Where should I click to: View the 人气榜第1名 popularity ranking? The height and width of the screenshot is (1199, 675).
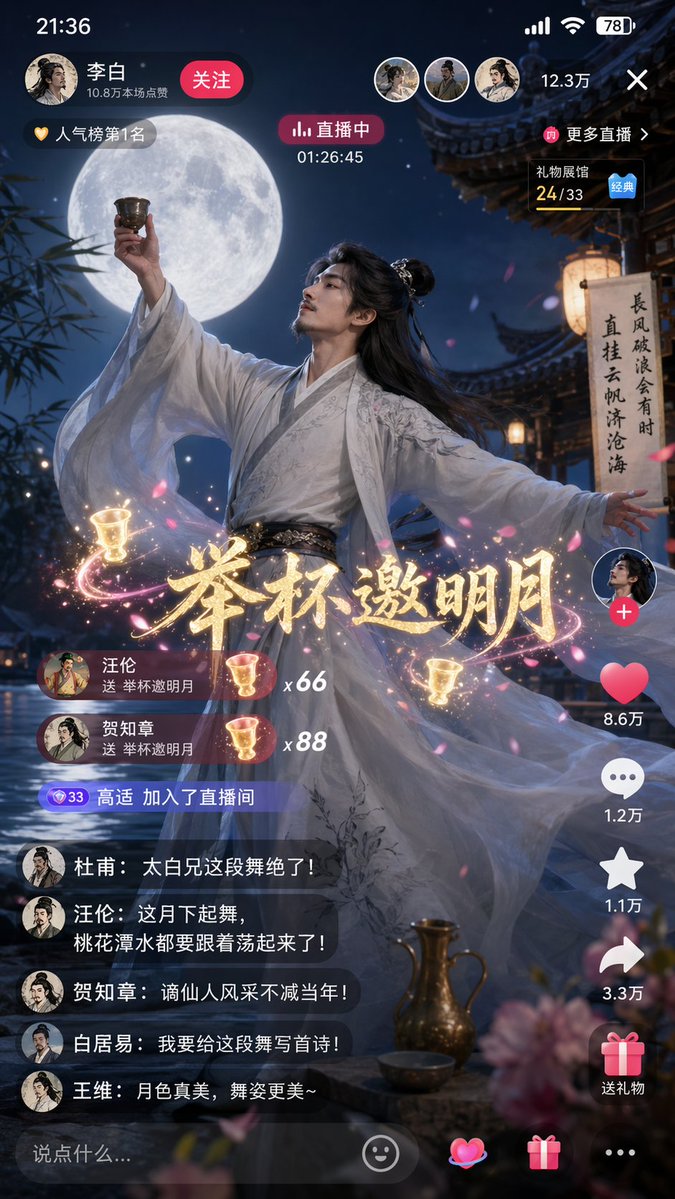click(x=90, y=133)
